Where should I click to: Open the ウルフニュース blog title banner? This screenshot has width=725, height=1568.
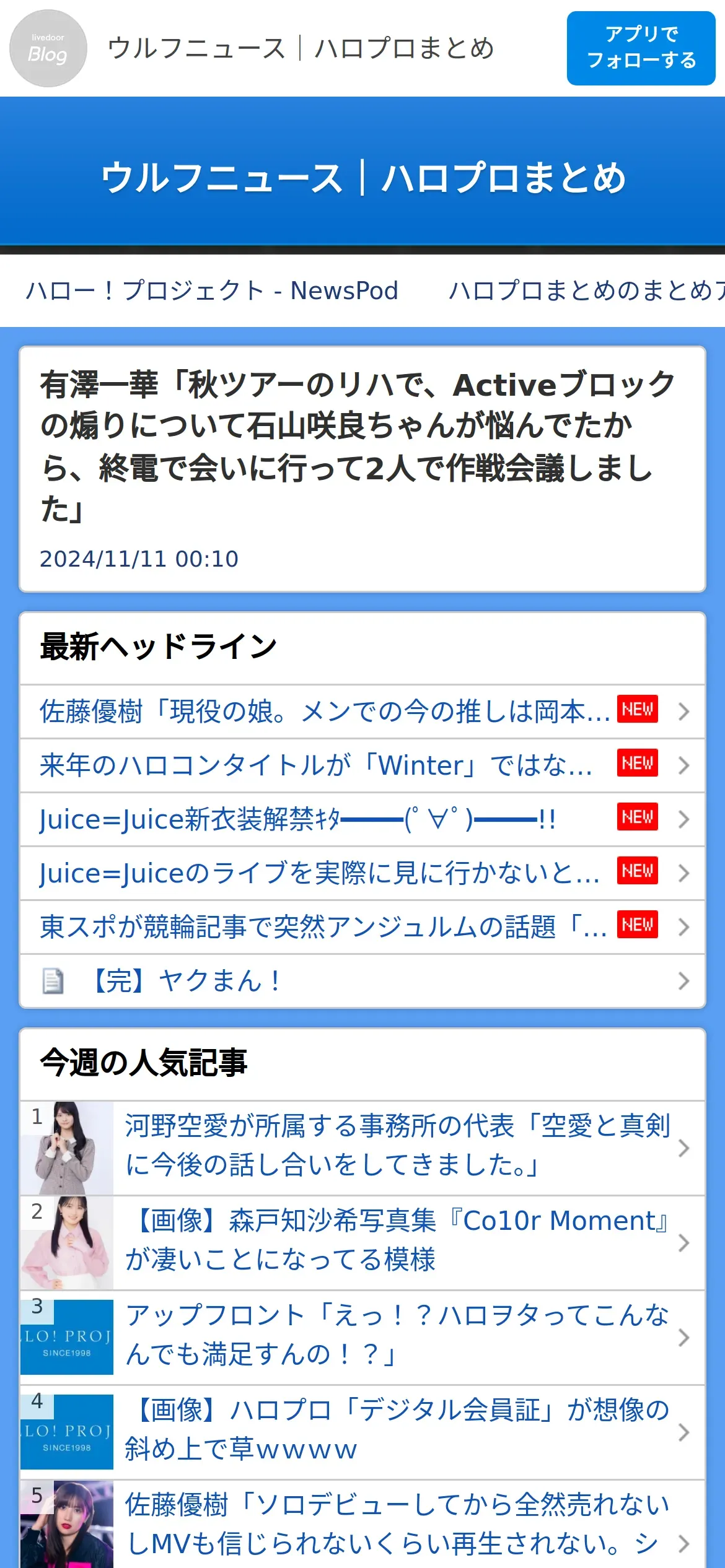click(x=362, y=176)
